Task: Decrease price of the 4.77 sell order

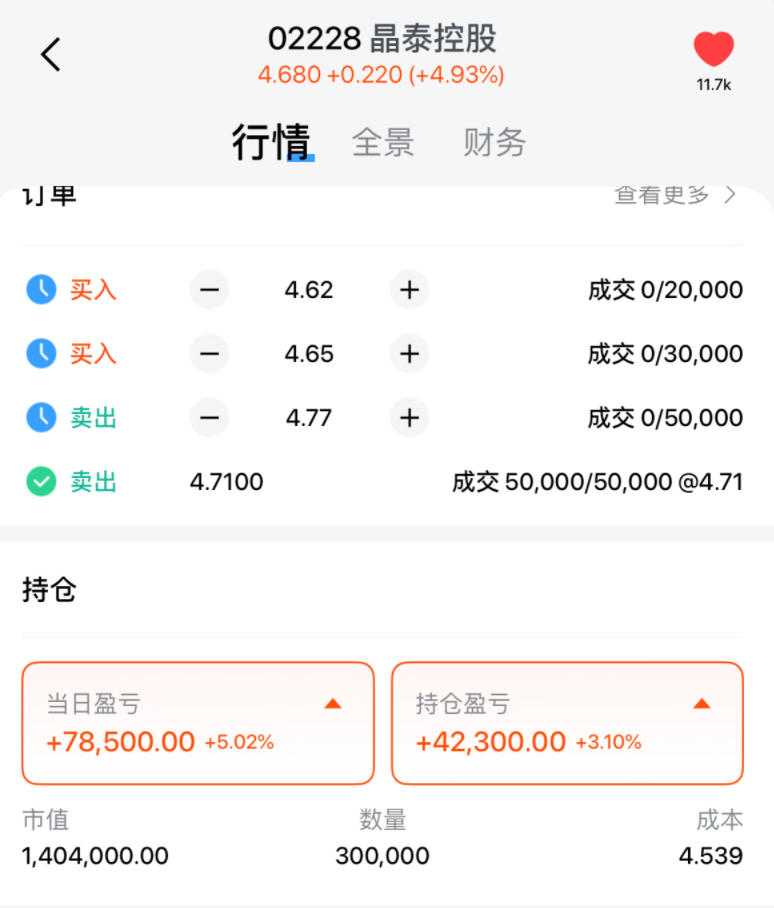Action: coord(209,418)
